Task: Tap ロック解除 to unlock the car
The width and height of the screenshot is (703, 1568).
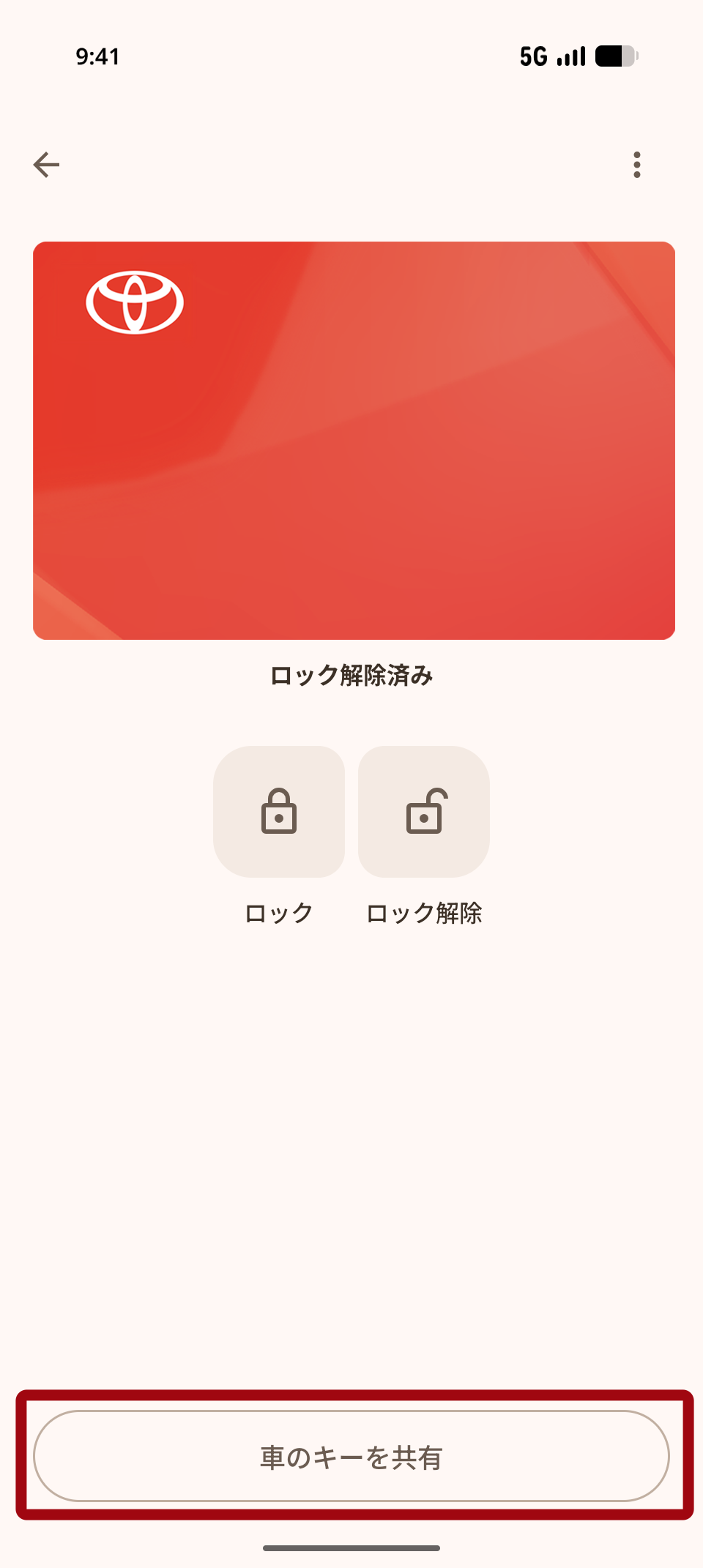Action: click(424, 812)
